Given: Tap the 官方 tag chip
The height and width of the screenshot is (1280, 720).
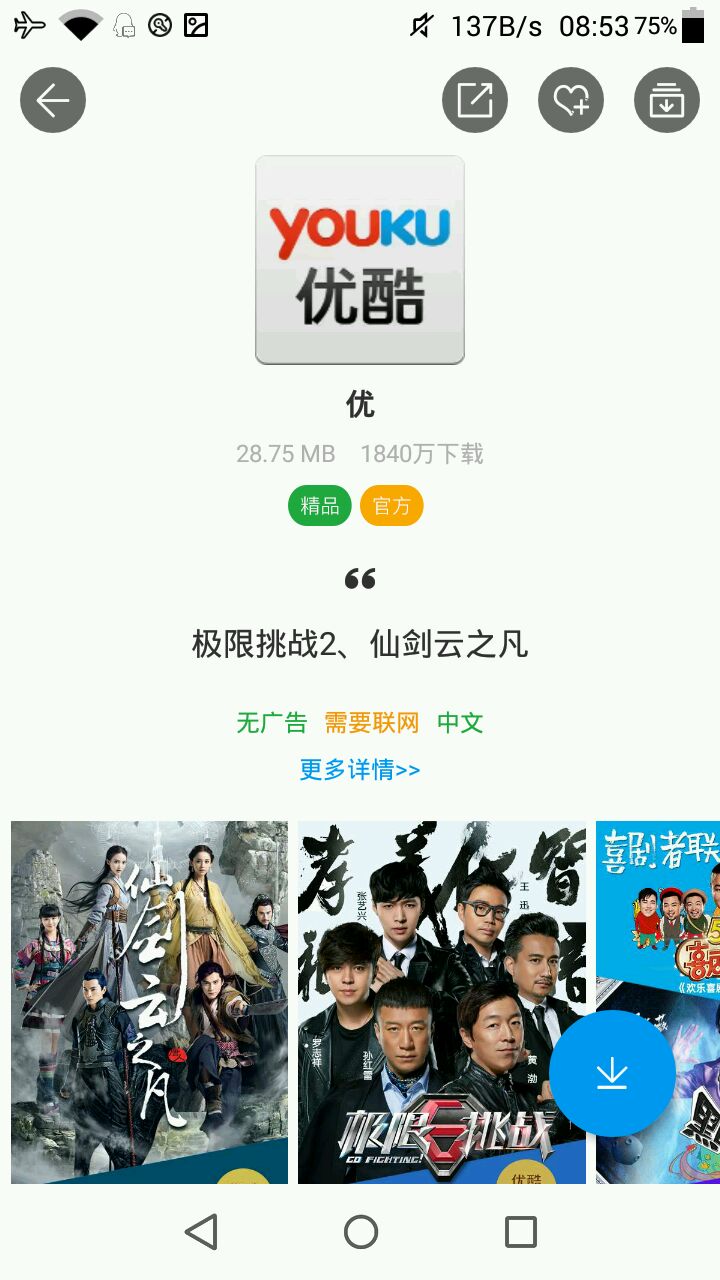Looking at the screenshot, I should pos(392,506).
